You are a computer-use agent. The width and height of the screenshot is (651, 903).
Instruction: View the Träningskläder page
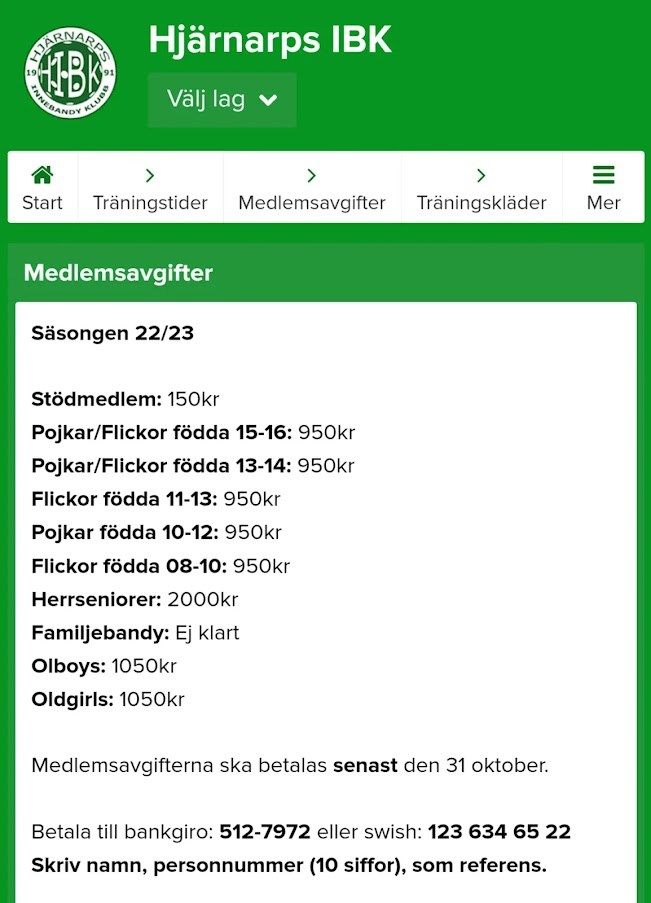(x=481, y=188)
